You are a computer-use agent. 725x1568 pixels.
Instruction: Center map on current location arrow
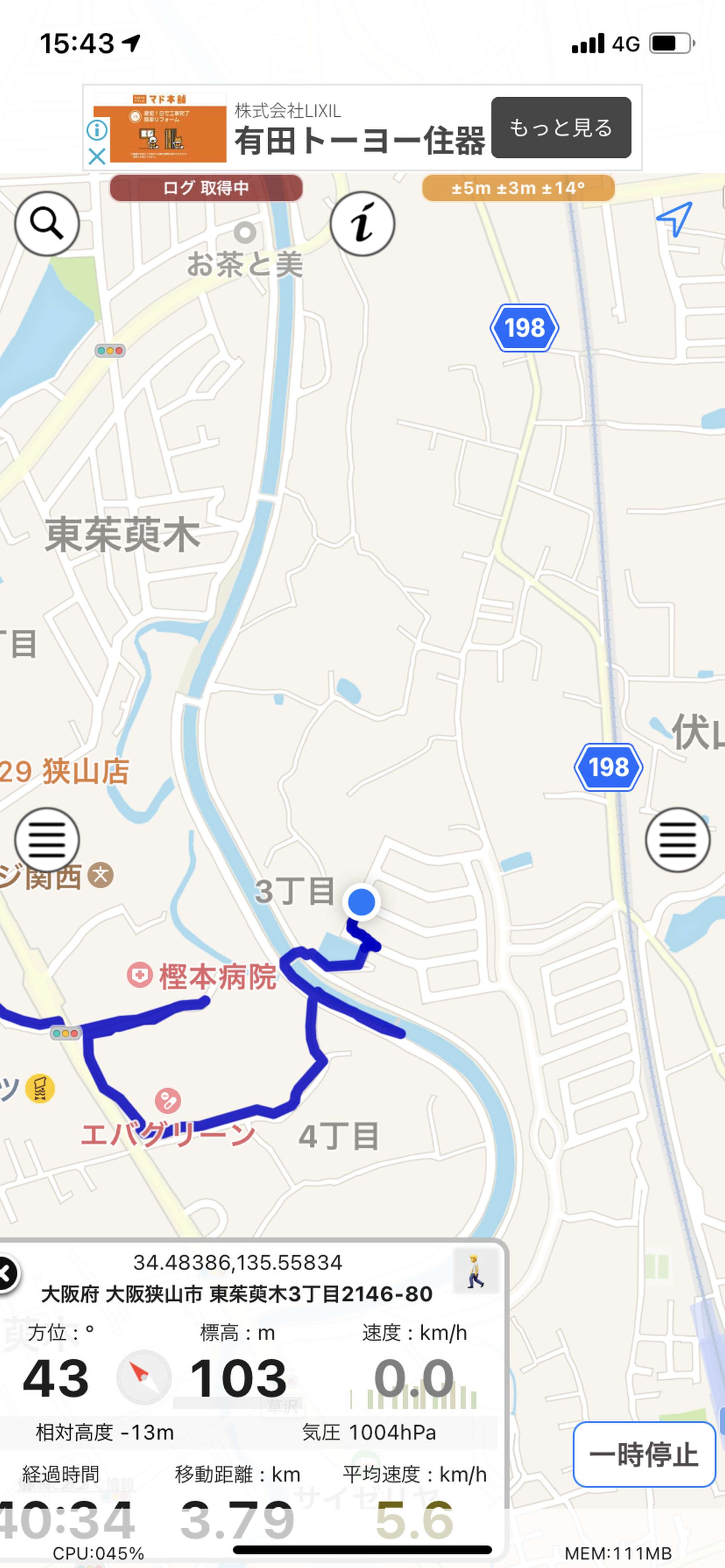point(674,219)
